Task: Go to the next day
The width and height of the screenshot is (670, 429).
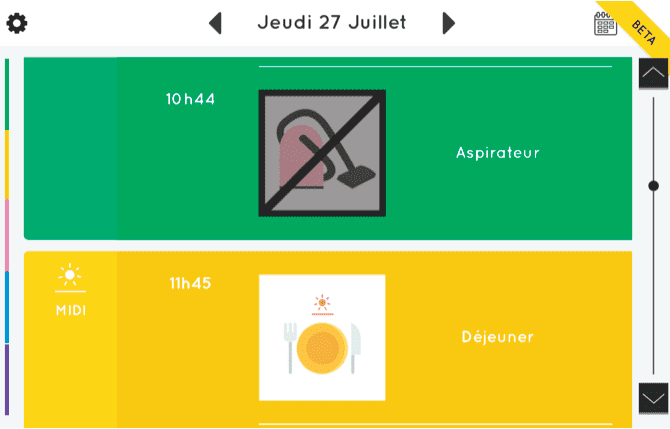Action: click(449, 23)
